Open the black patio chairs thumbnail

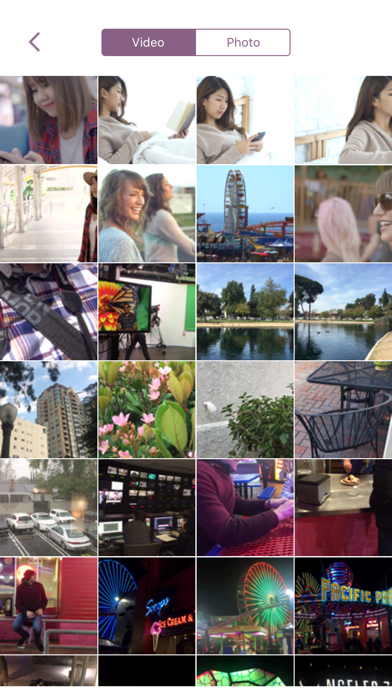tap(343, 409)
